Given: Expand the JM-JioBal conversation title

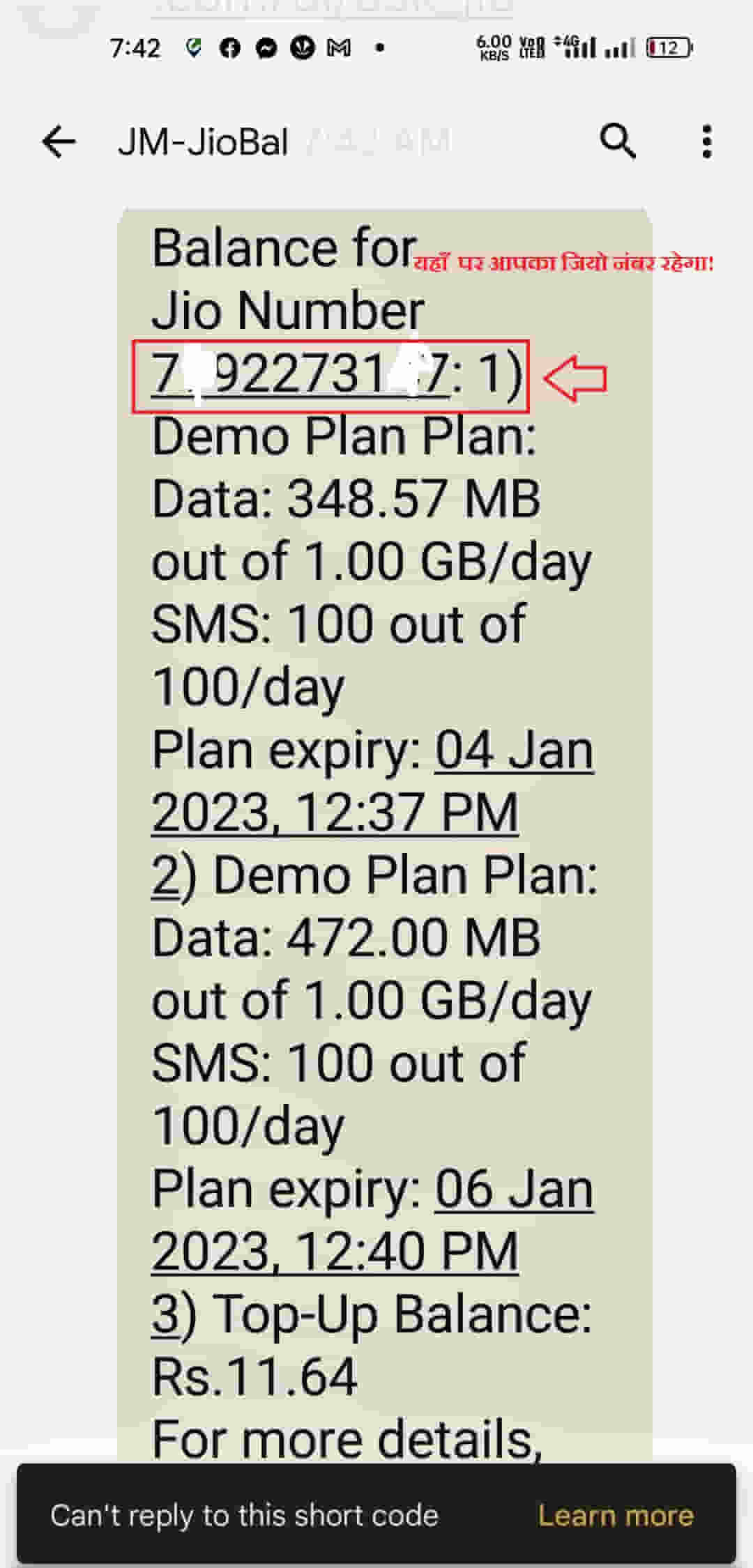Looking at the screenshot, I should point(204,141).
